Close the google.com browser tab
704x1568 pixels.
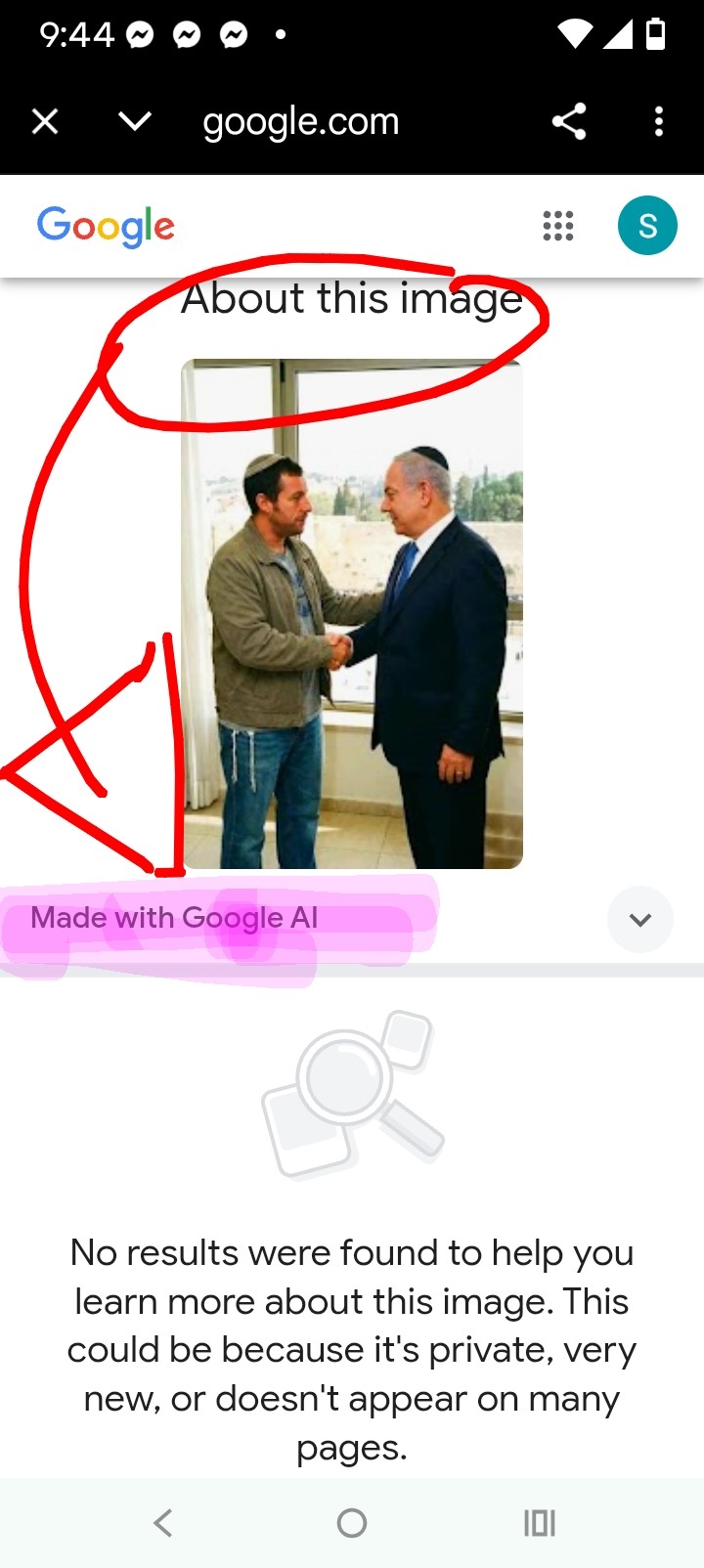click(x=45, y=122)
